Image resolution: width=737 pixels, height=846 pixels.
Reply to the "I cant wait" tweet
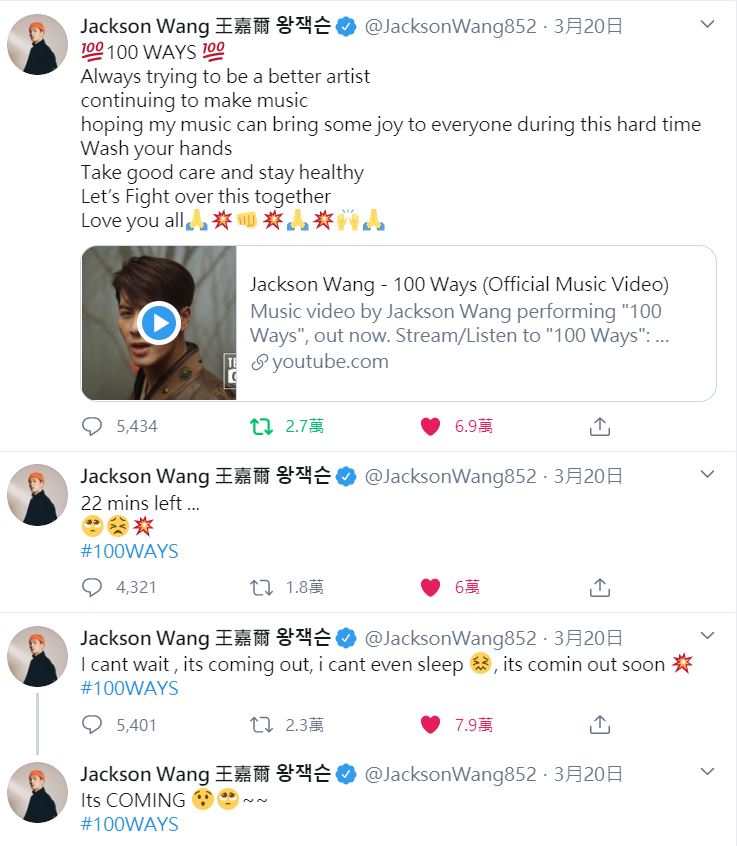click(92, 724)
